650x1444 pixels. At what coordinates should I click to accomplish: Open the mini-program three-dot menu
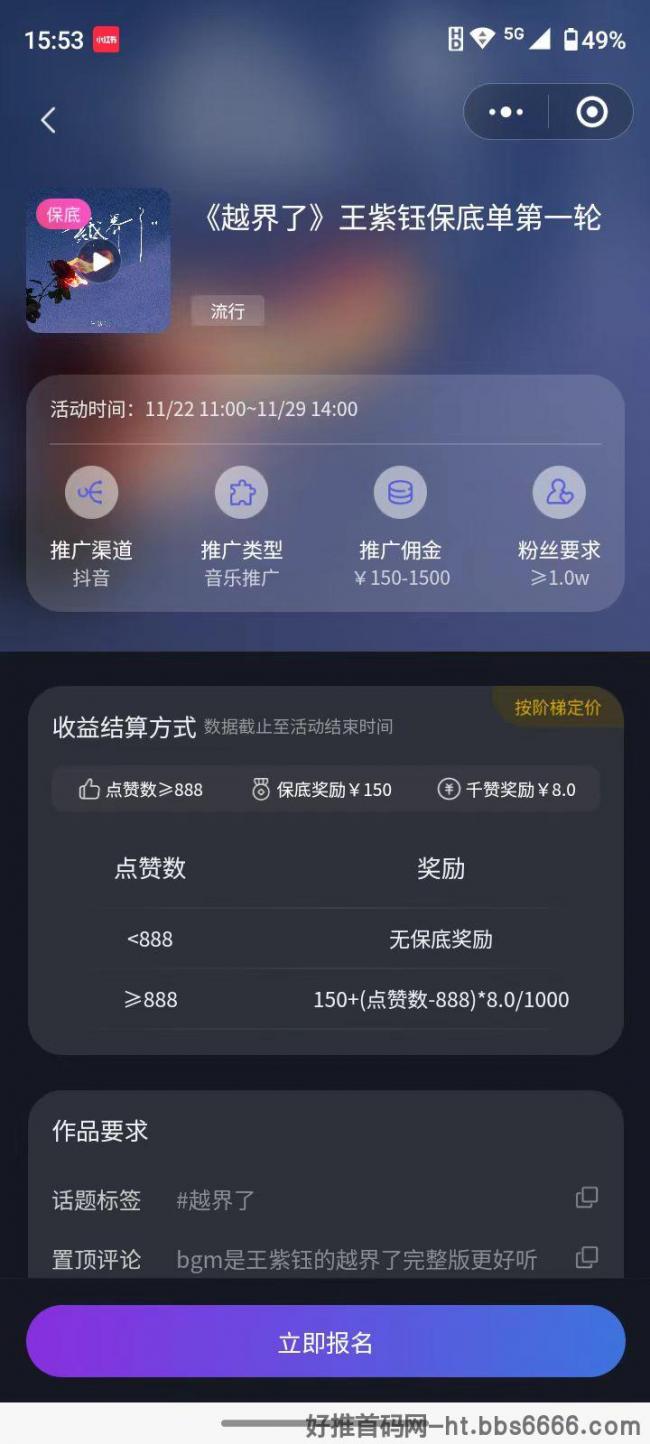point(506,112)
